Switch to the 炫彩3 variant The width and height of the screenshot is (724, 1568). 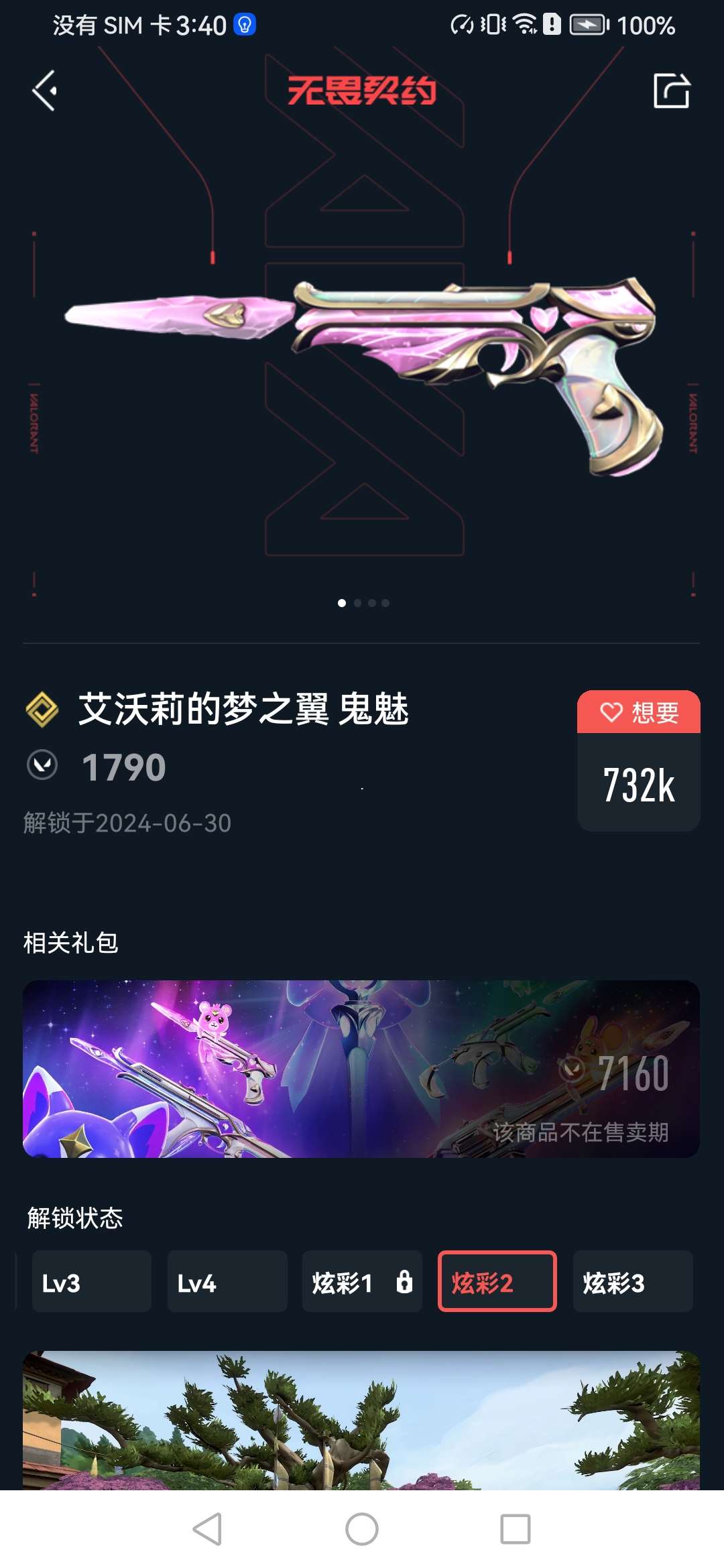click(x=632, y=1282)
